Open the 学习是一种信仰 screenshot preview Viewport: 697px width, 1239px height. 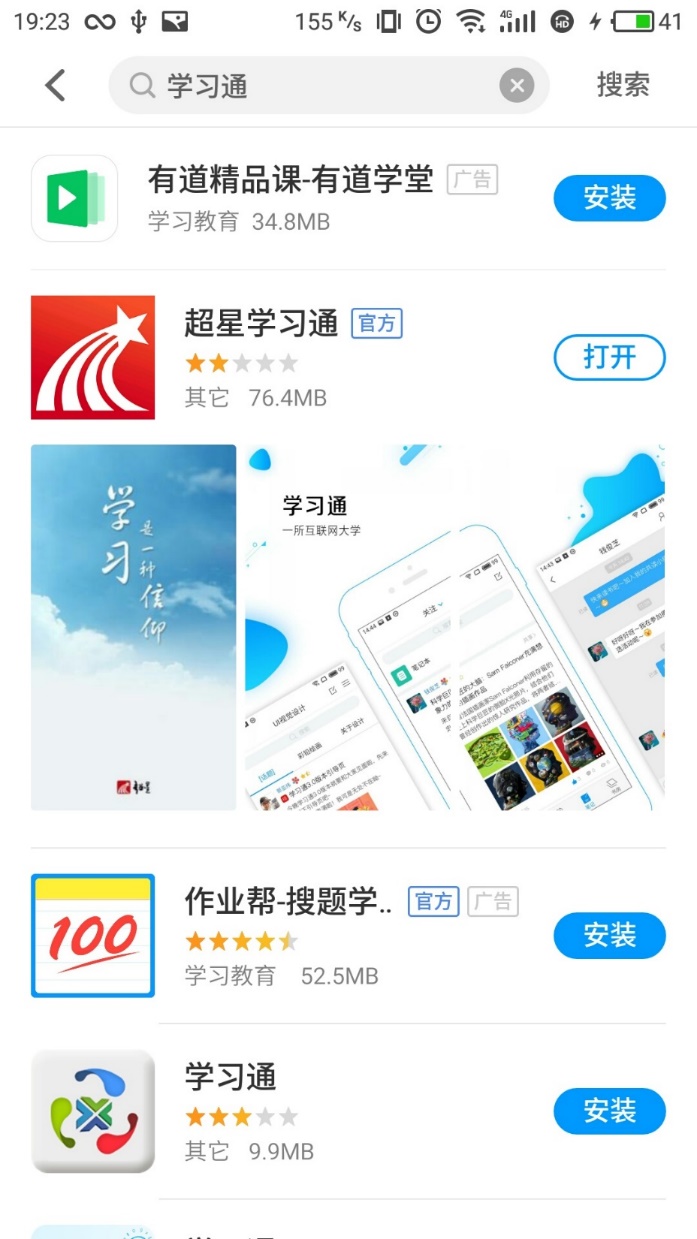[133, 627]
